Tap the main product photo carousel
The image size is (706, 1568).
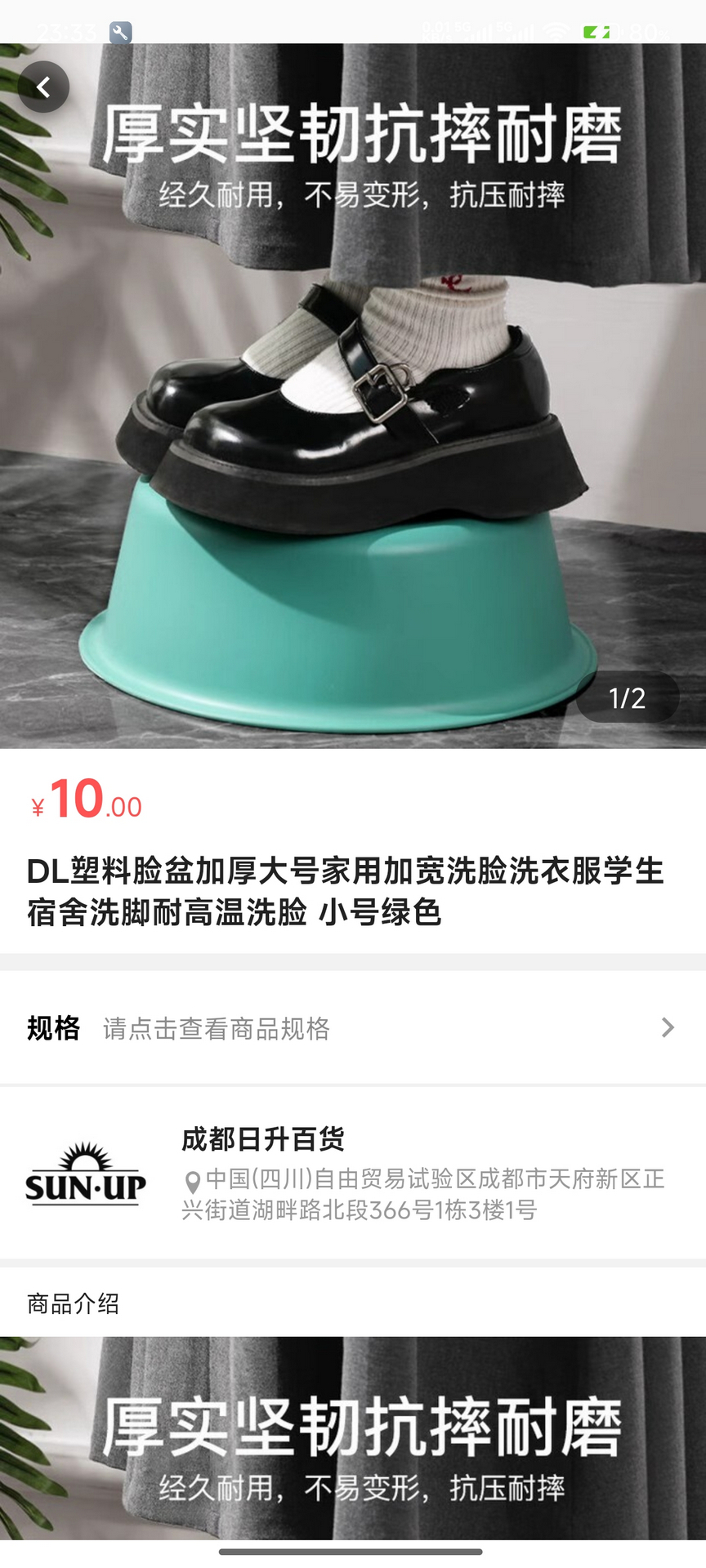click(353, 392)
